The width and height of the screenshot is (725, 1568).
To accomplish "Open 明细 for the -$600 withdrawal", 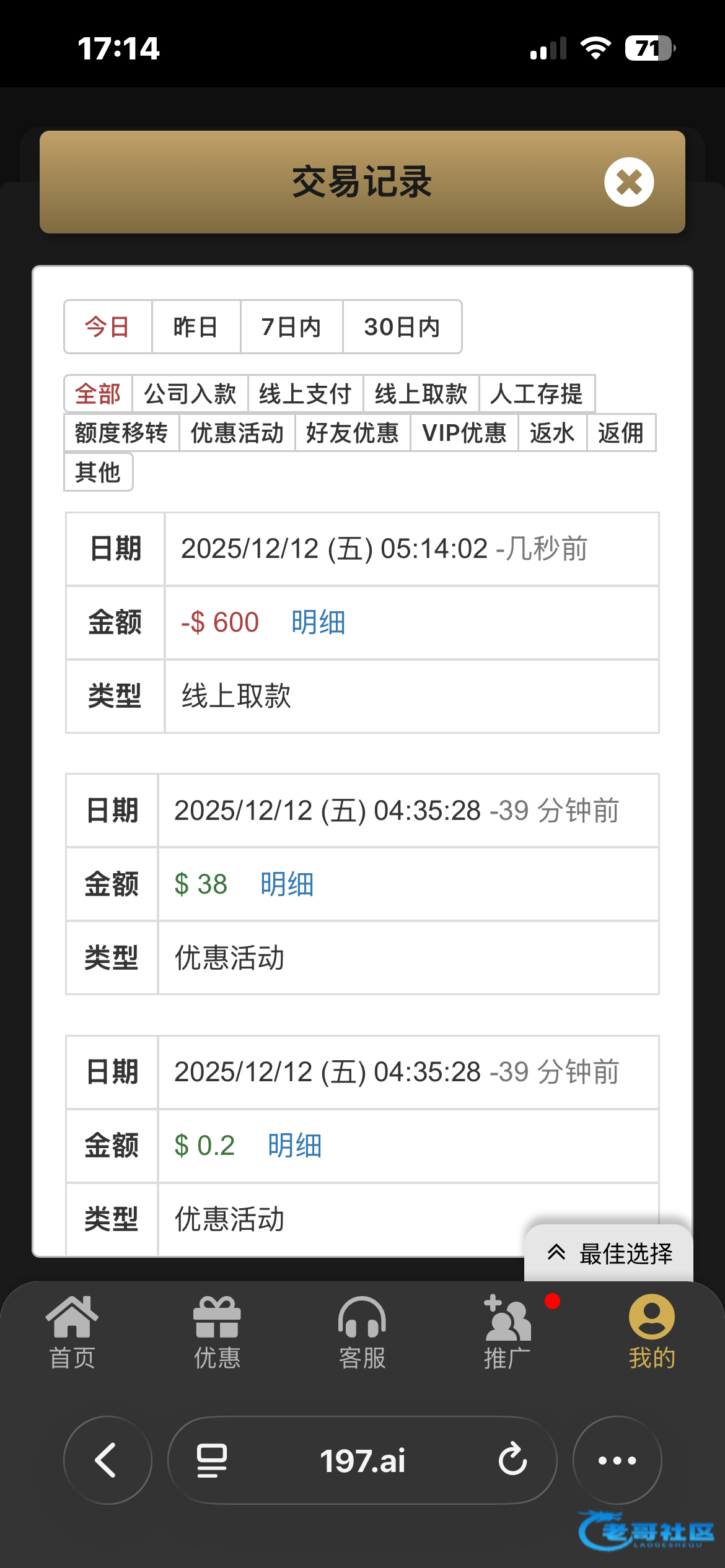I will pos(319,622).
